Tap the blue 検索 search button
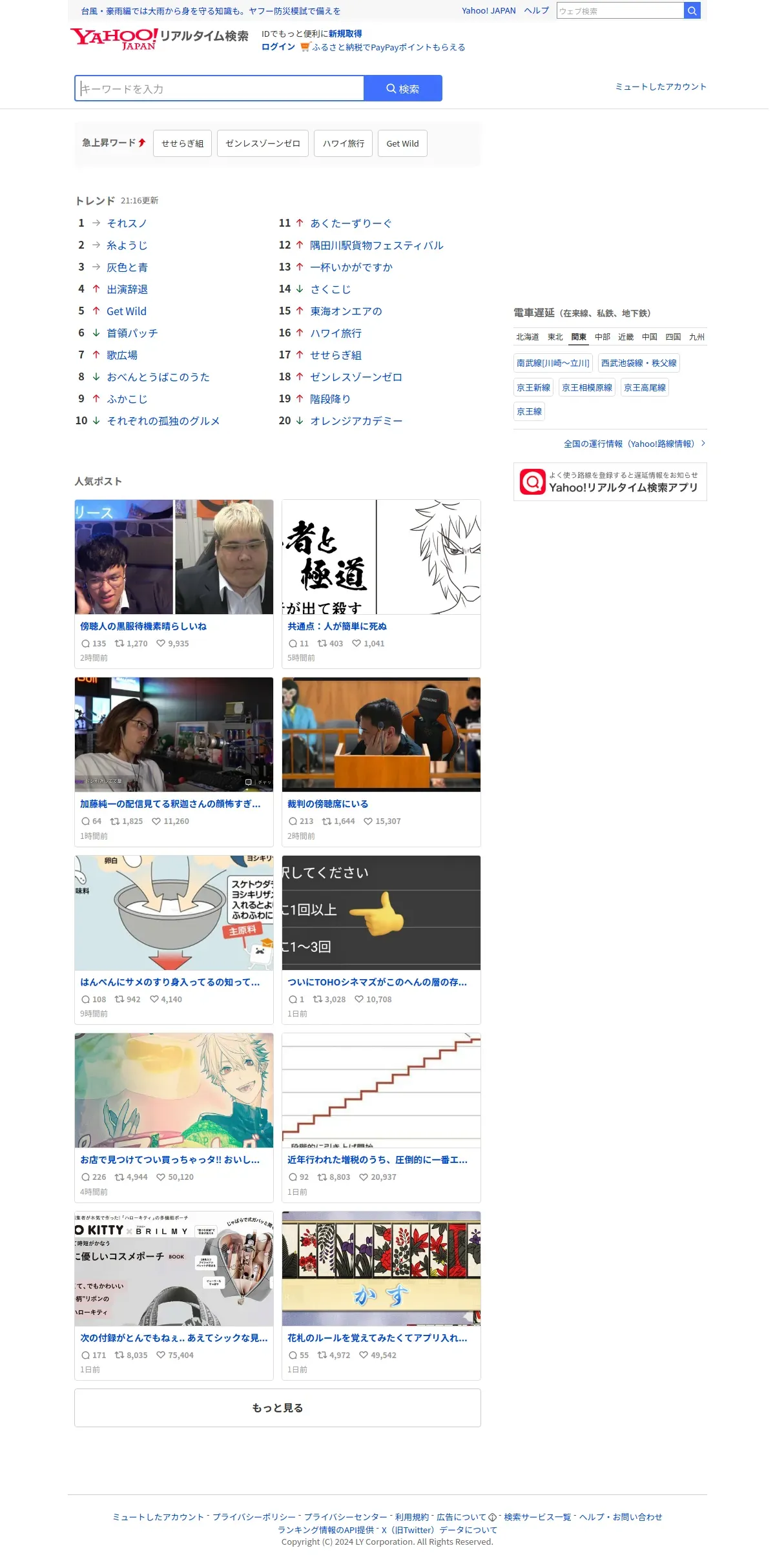The height and width of the screenshot is (1568, 775). click(x=402, y=88)
